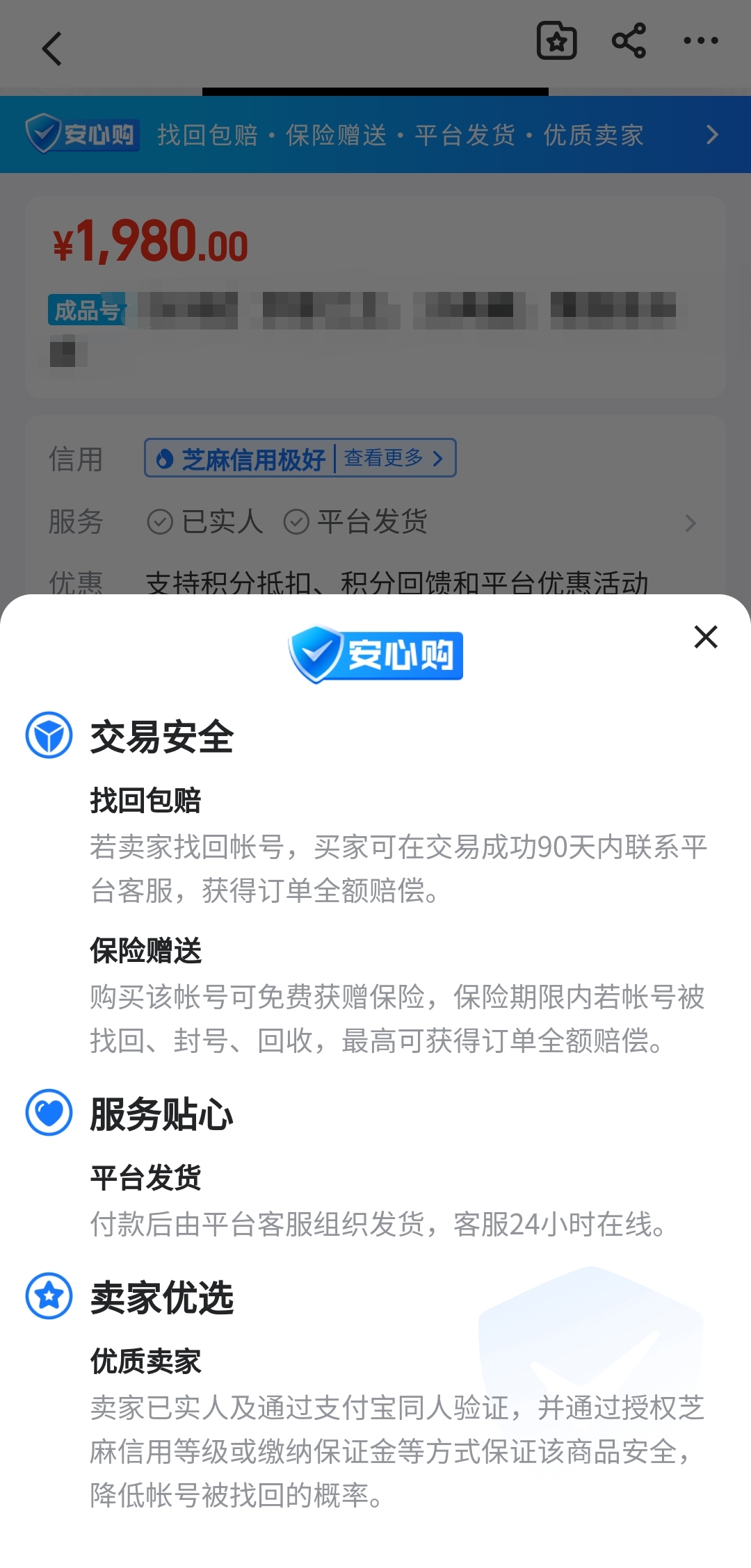Tap the 平台发货 verified checkmark

pos(299,521)
